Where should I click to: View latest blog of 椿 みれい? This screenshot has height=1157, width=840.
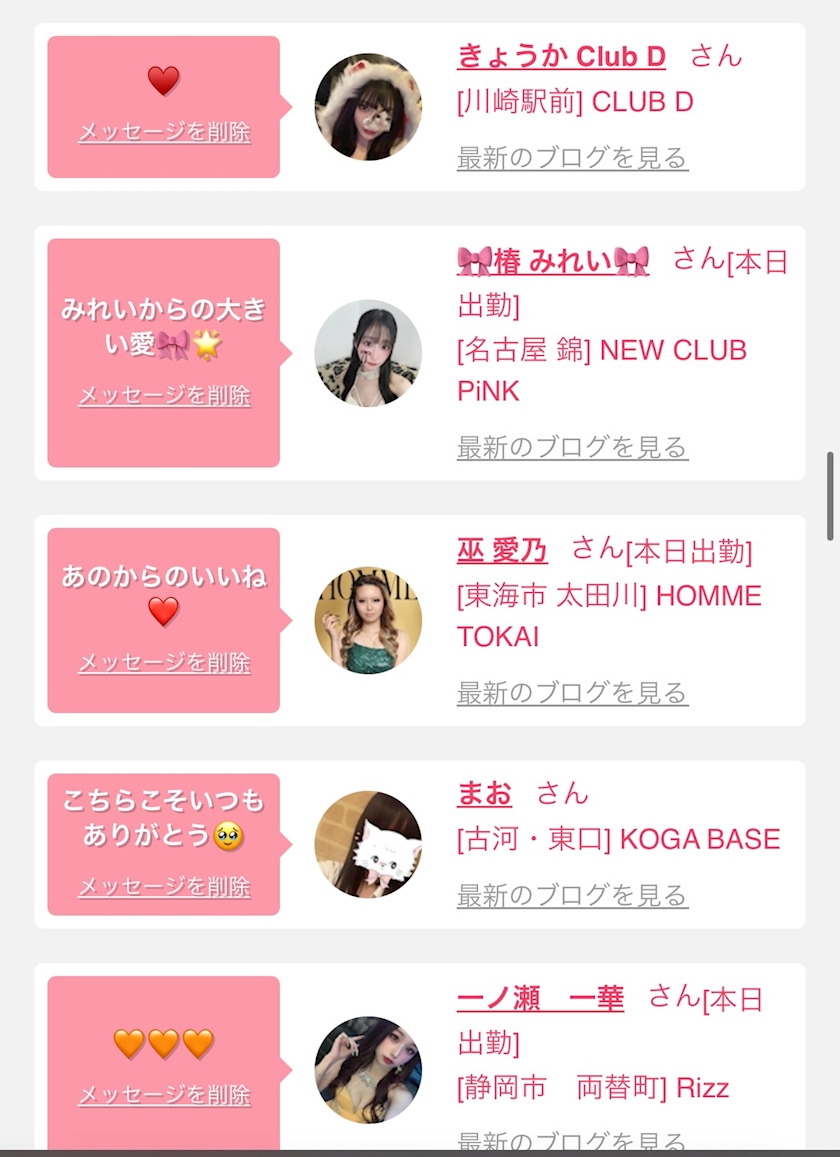(x=572, y=447)
